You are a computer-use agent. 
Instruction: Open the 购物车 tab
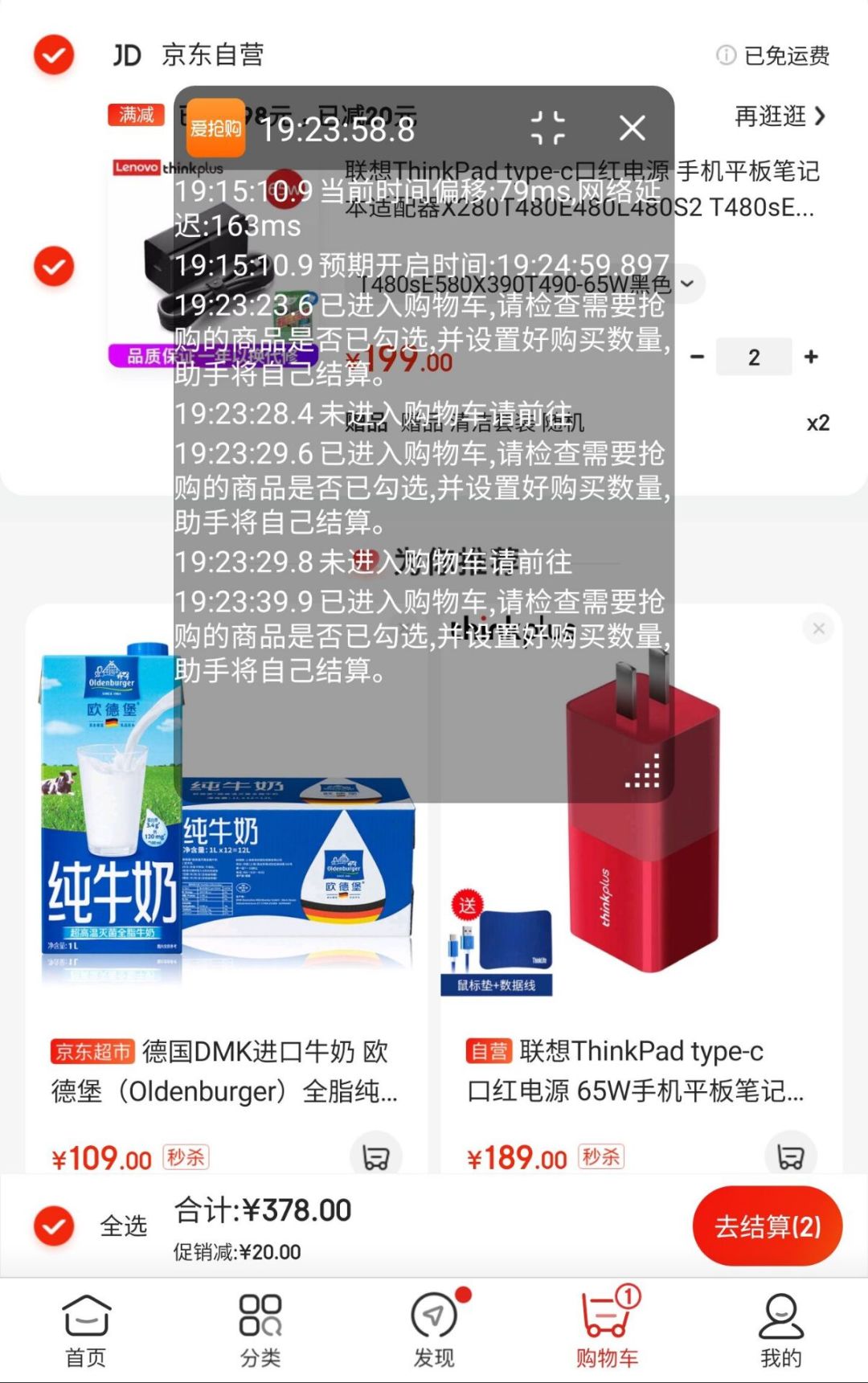[608, 1330]
